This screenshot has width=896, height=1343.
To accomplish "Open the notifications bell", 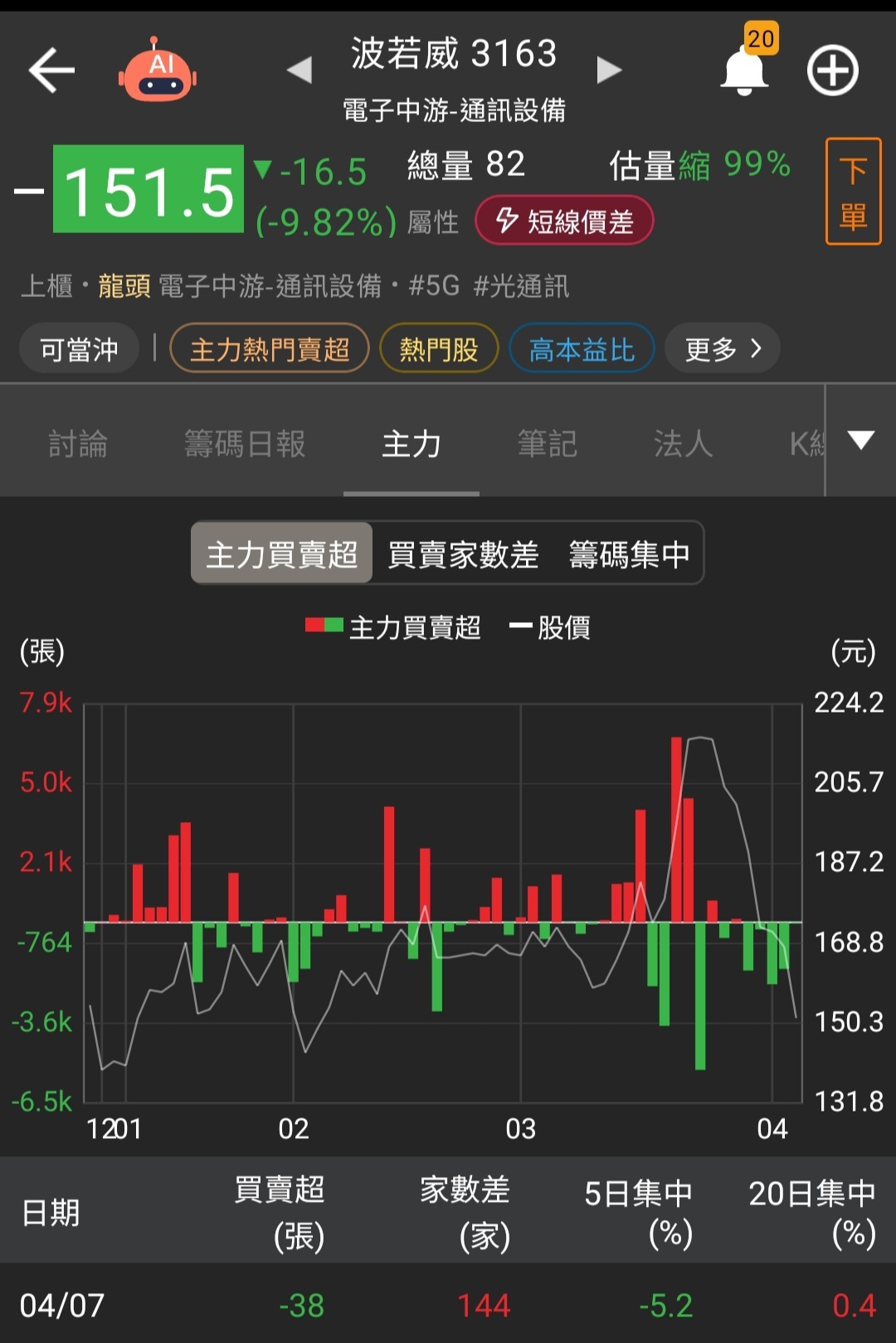I will [743, 71].
